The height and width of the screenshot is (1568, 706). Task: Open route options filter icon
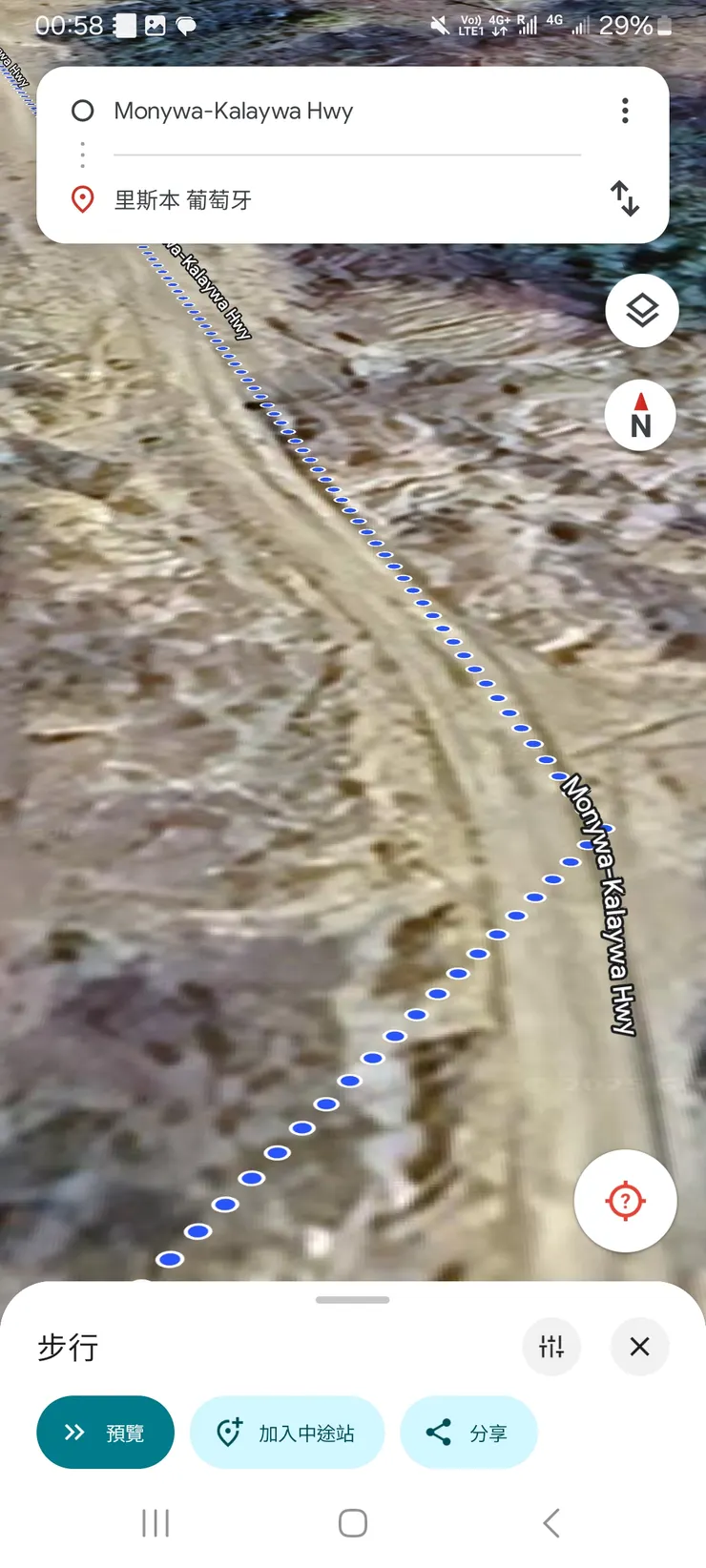(x=551, y=1347)
